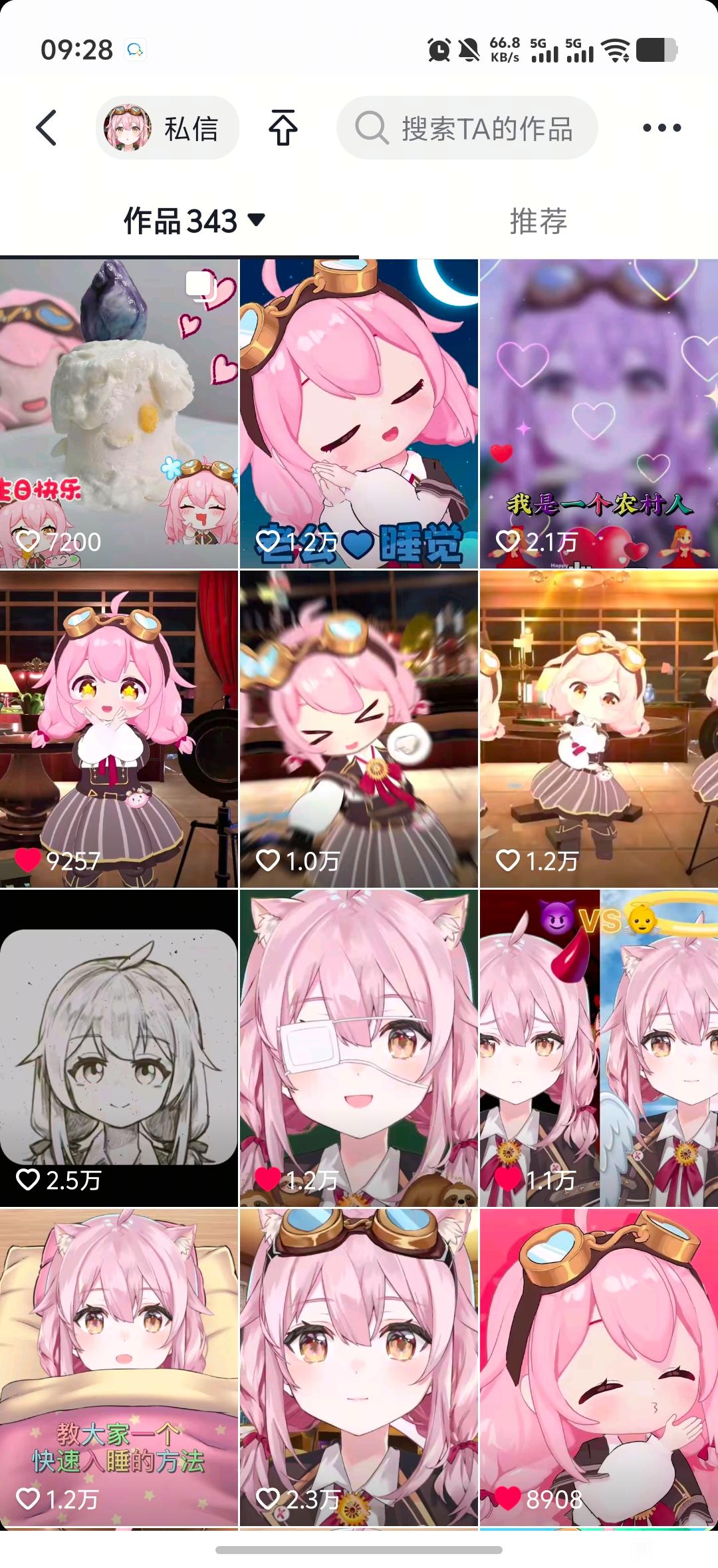Open the 我是一个农村人 video with 2.1万 likes
This screenshot has height=1568, width=718.
click(599, 414)
